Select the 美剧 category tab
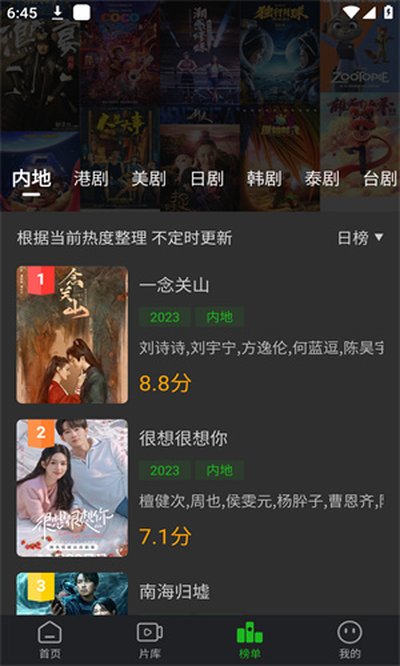This screenshot has width=400, height=666. point(149,179)
